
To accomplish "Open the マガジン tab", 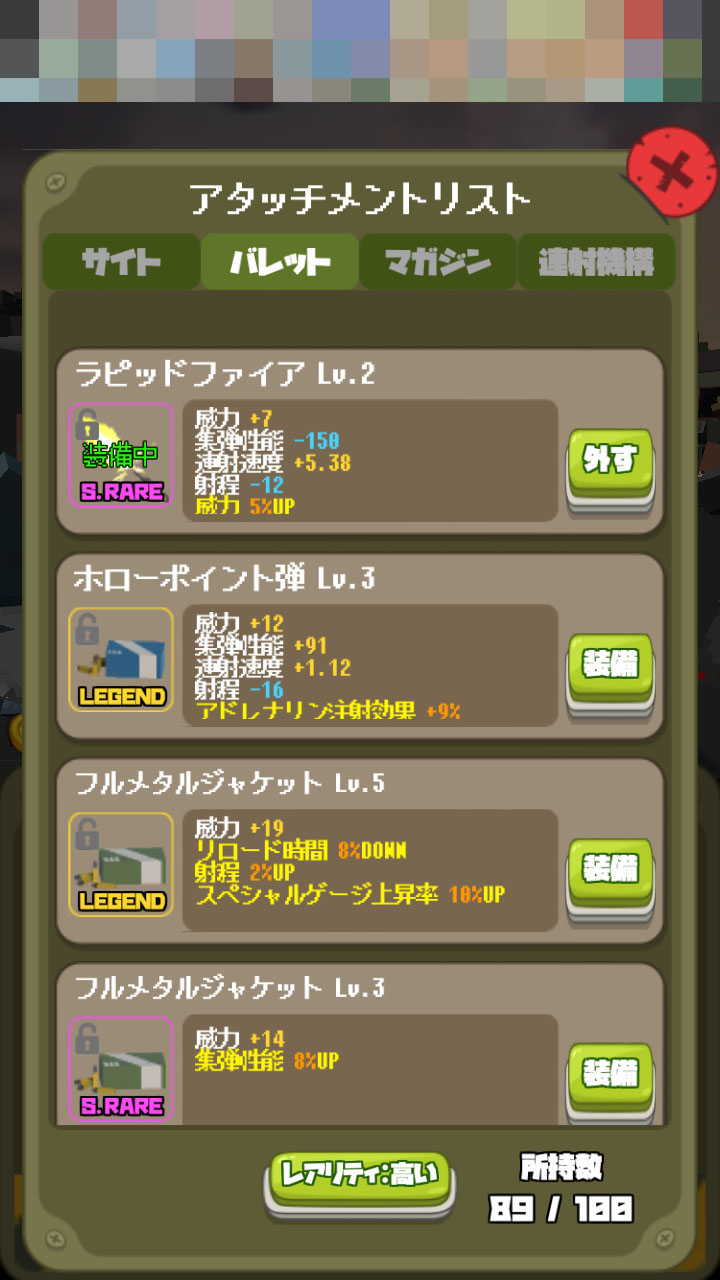I will coord(438,262).
